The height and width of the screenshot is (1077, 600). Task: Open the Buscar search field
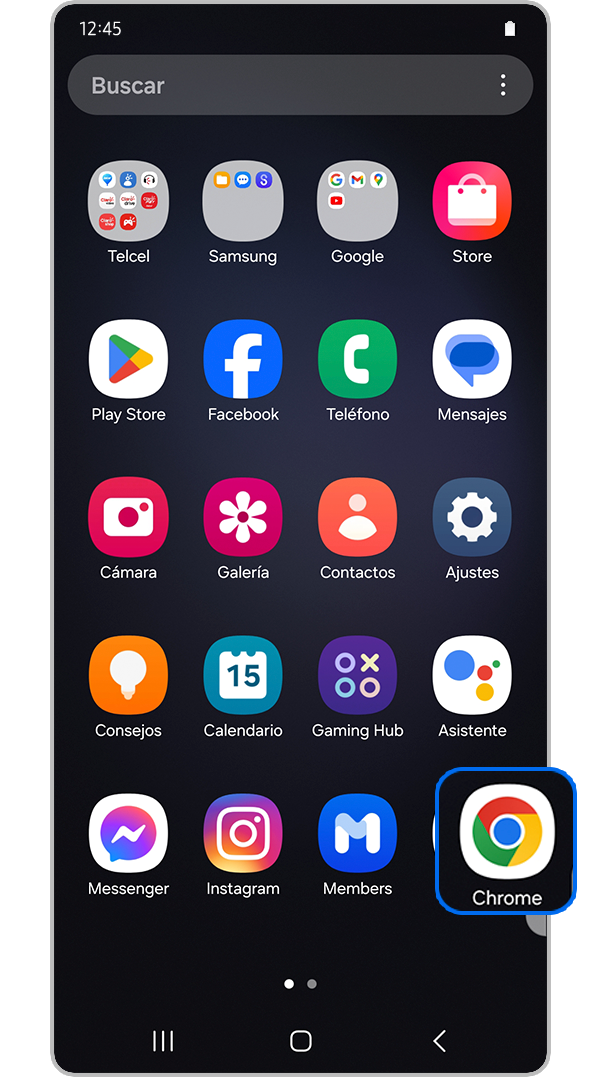pos(280,86)
